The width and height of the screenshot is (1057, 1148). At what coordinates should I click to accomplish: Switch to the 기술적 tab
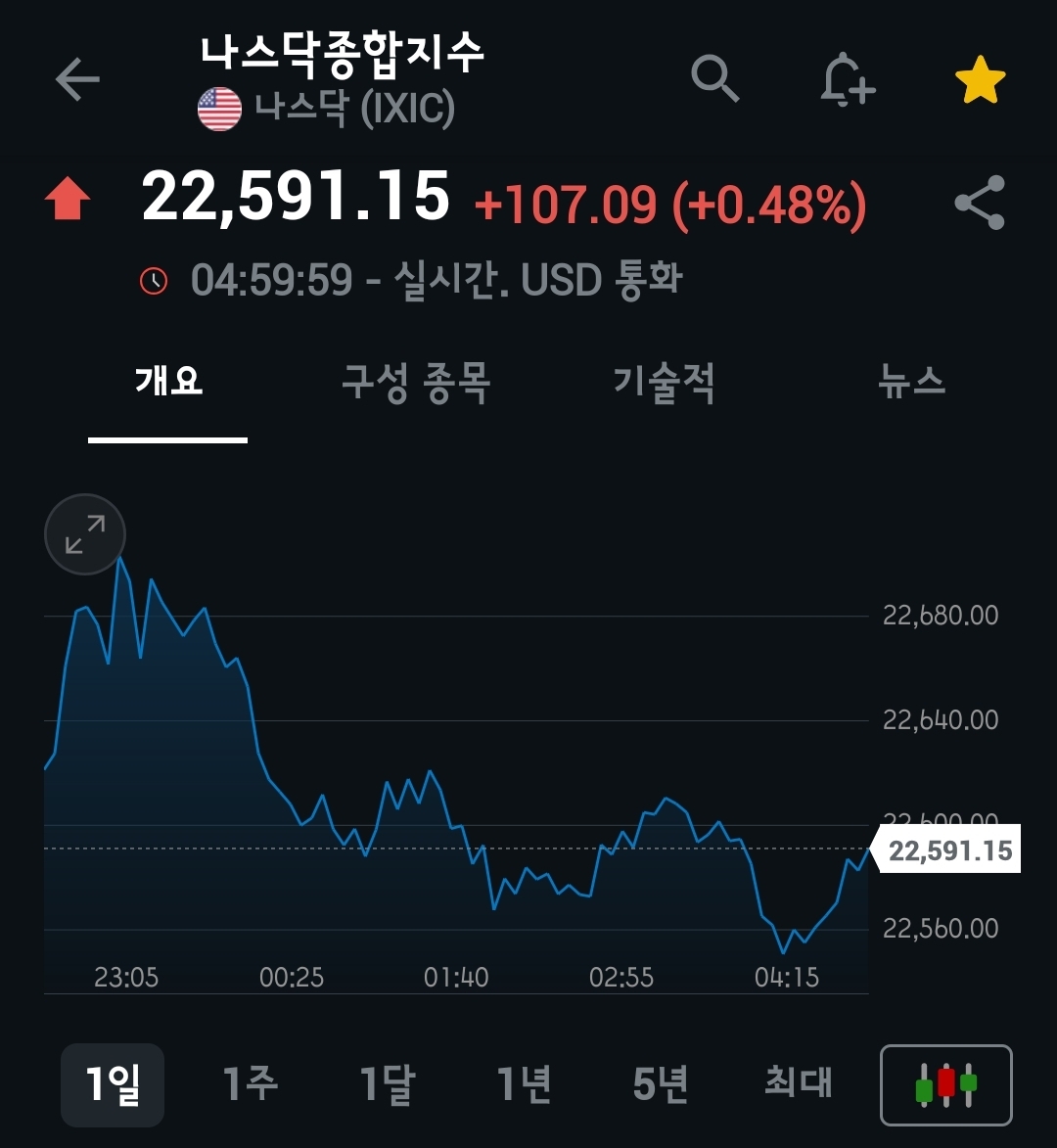point(664,382)
